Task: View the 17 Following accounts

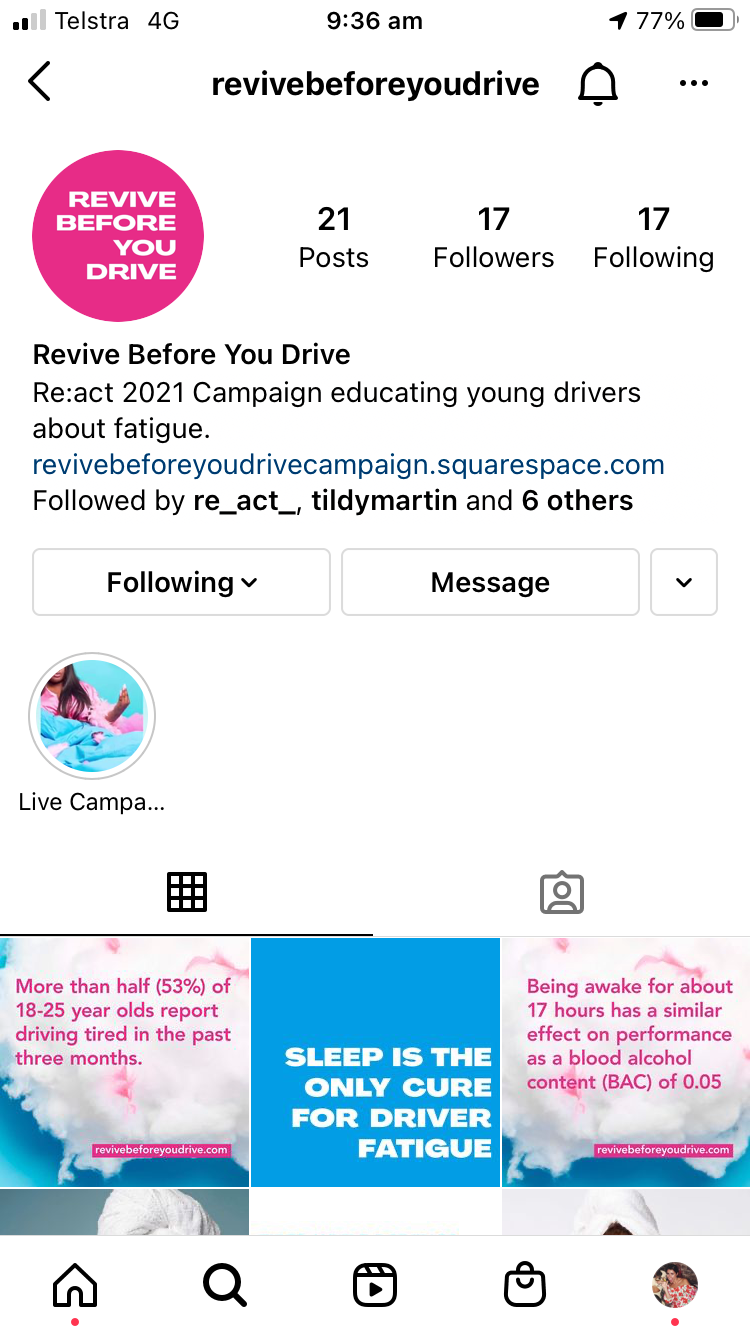Action: point(653,237)
